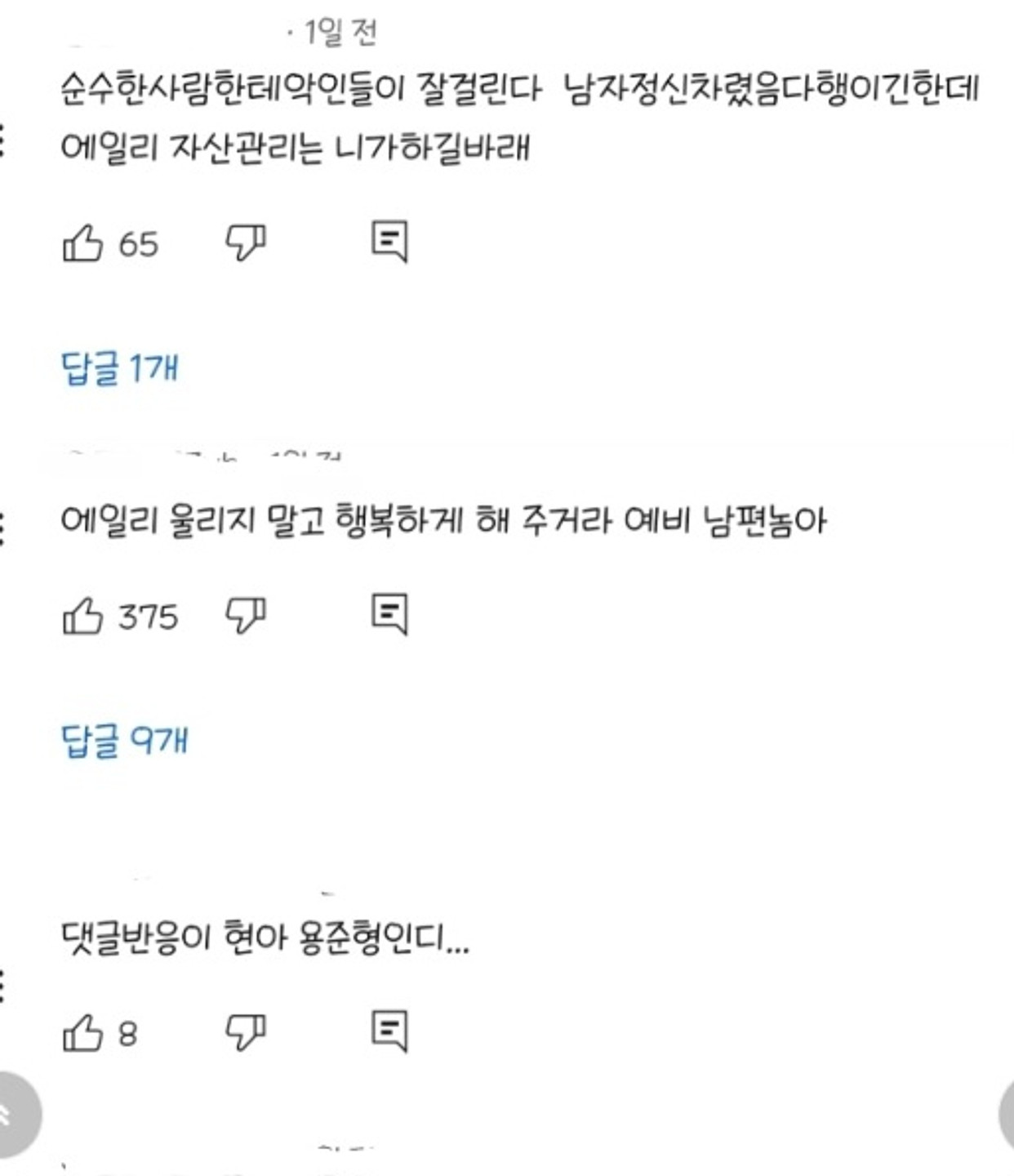Viewport: 1014px width, 1176px height.
Task: Expand the 답글 1개 replies
Action: (x=120, y=367)
